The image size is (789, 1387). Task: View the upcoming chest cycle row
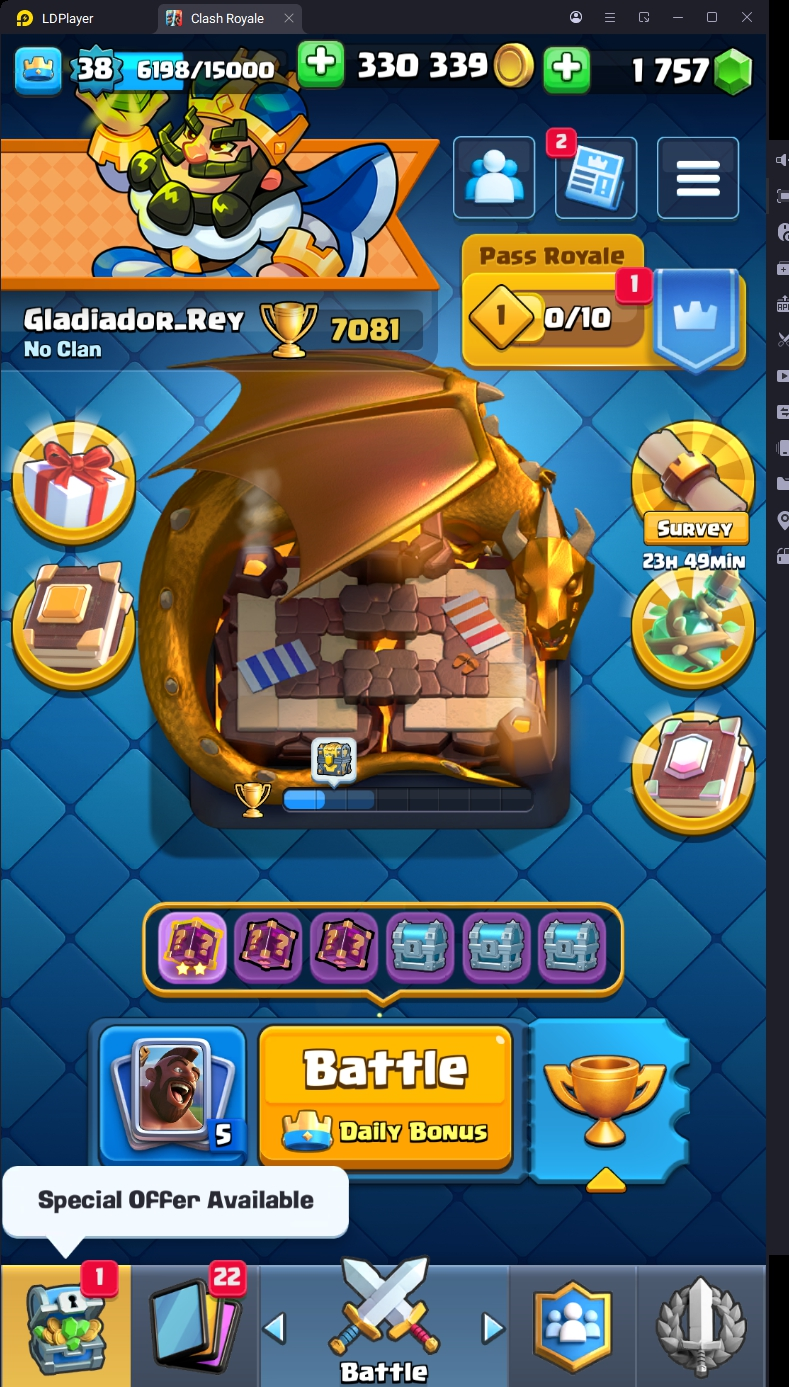click(383, 948)
